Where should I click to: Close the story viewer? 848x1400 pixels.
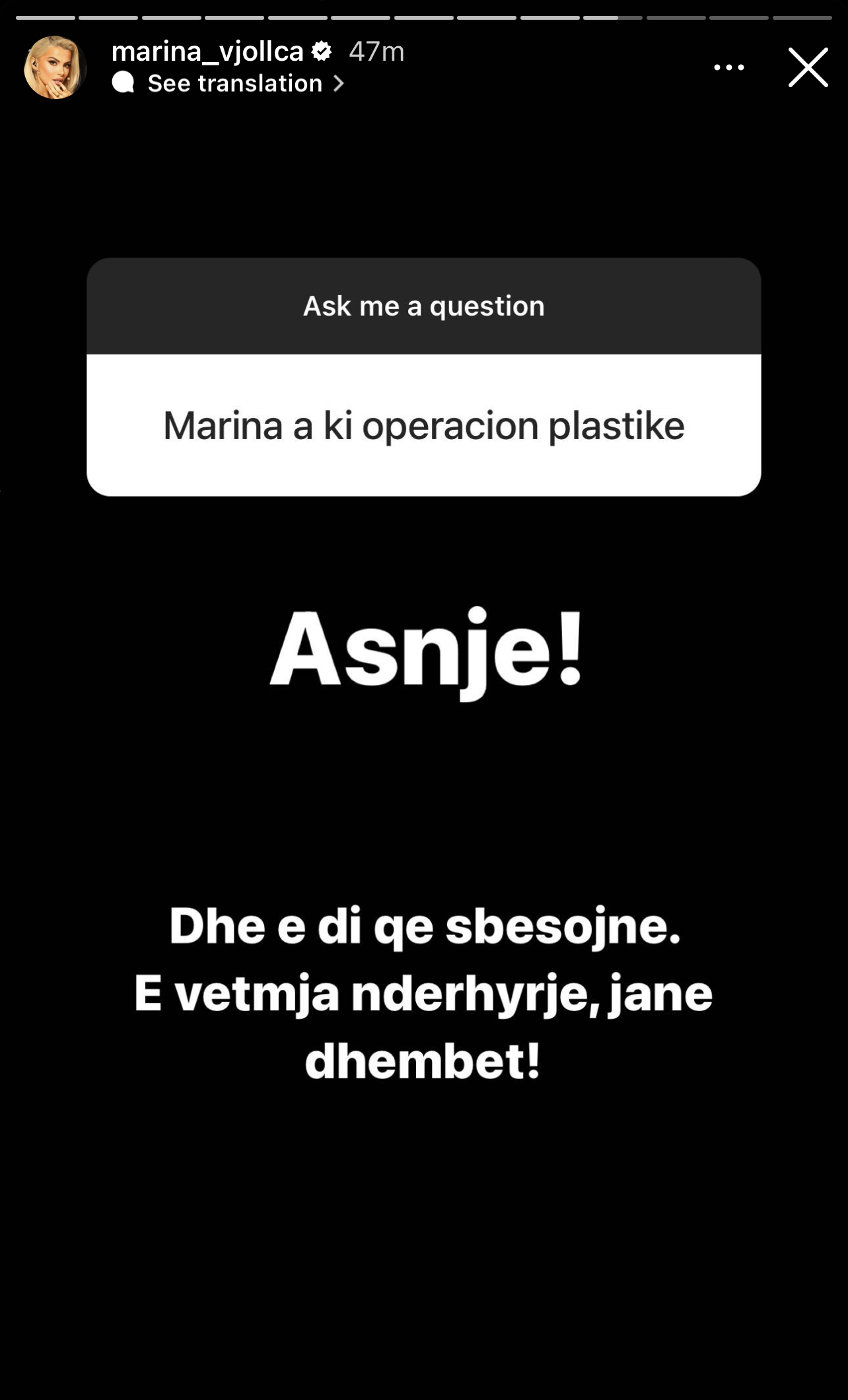point(808,67)
